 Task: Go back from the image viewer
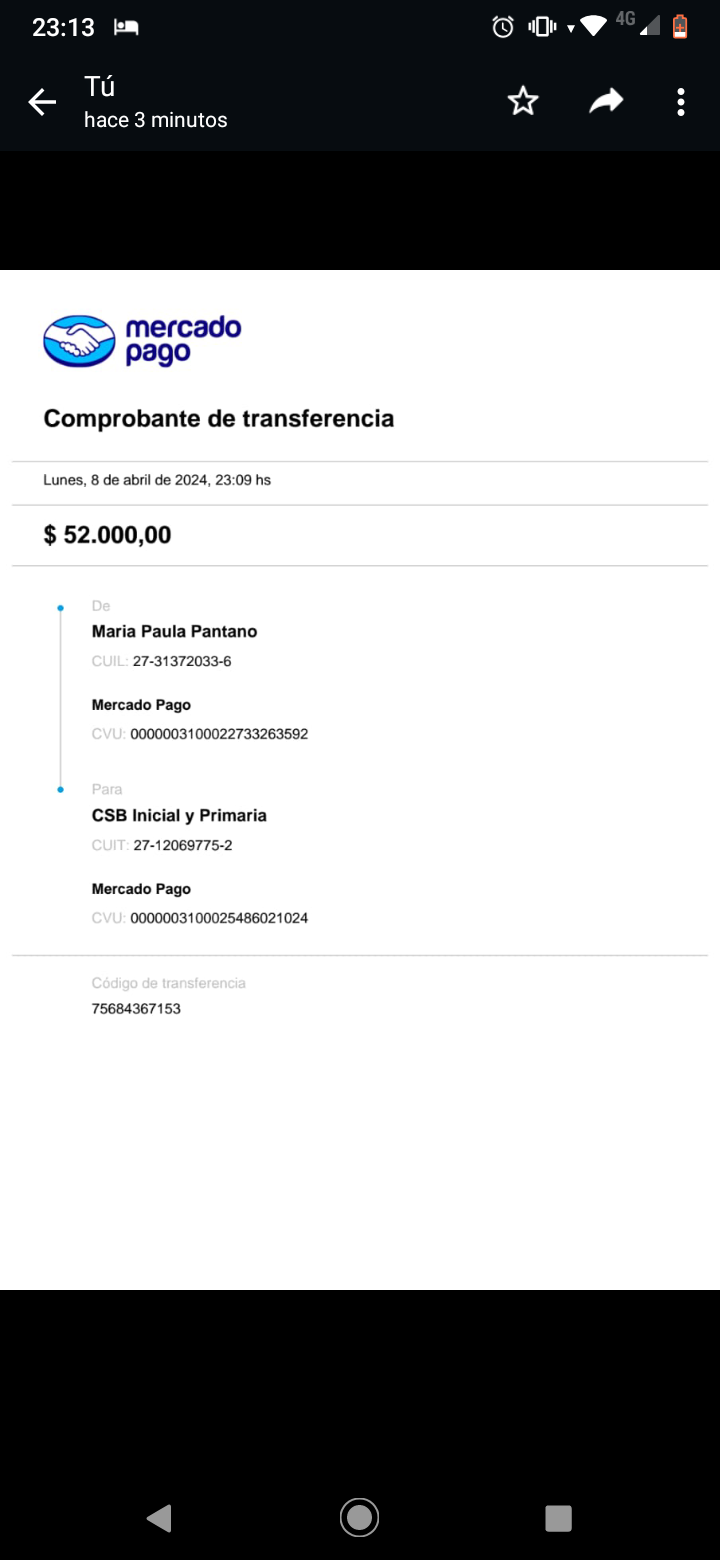42,102
